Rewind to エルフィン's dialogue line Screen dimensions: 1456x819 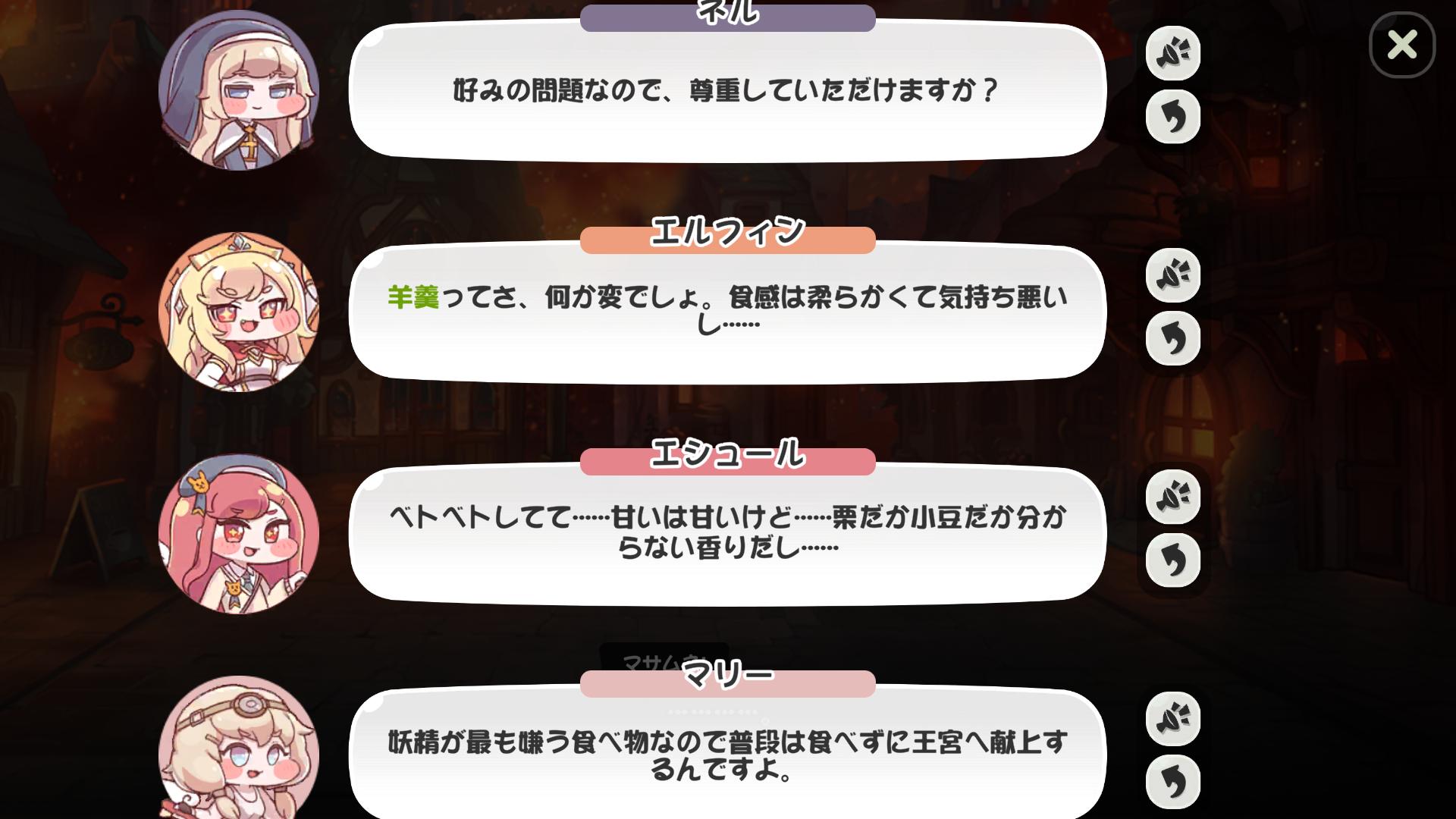point(1172,338)
